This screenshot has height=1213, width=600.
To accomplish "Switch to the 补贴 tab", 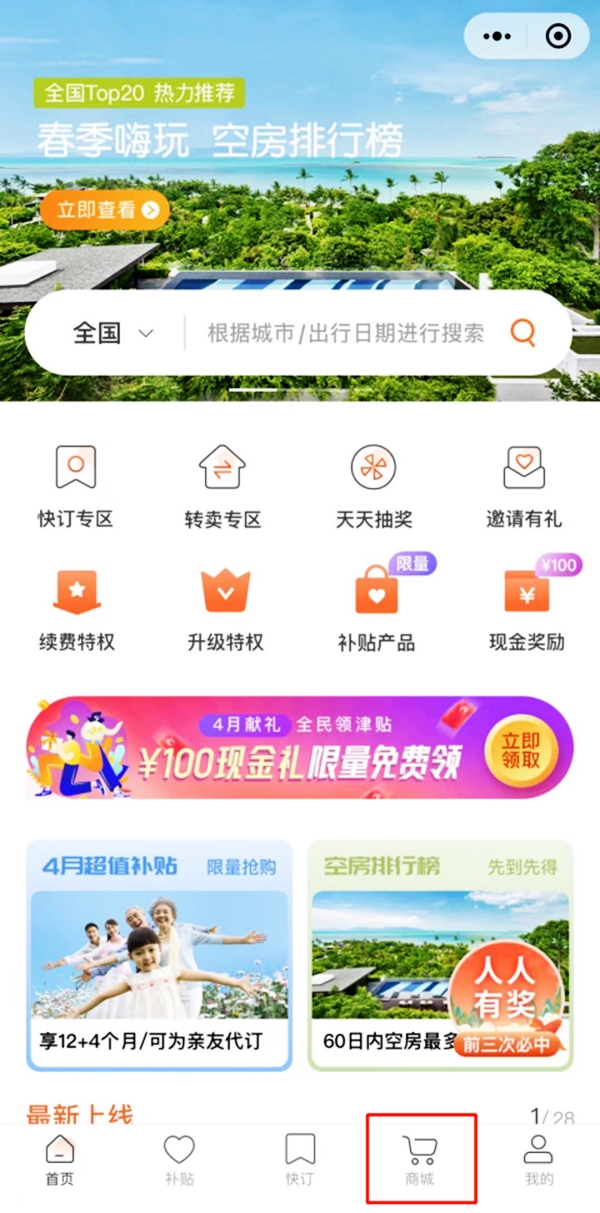I will pos(179,1160).
